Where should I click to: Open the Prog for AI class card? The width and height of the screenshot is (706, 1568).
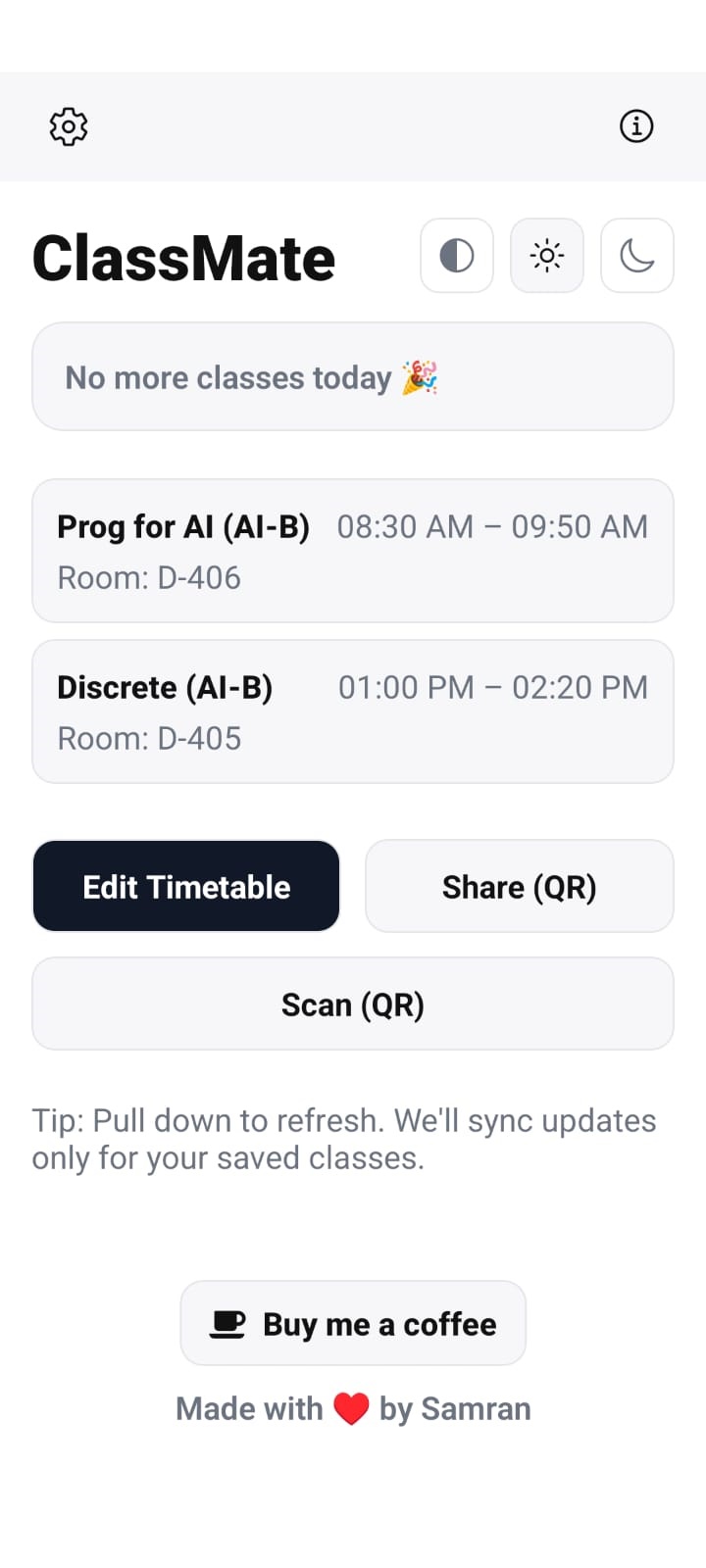pos(353,551)
